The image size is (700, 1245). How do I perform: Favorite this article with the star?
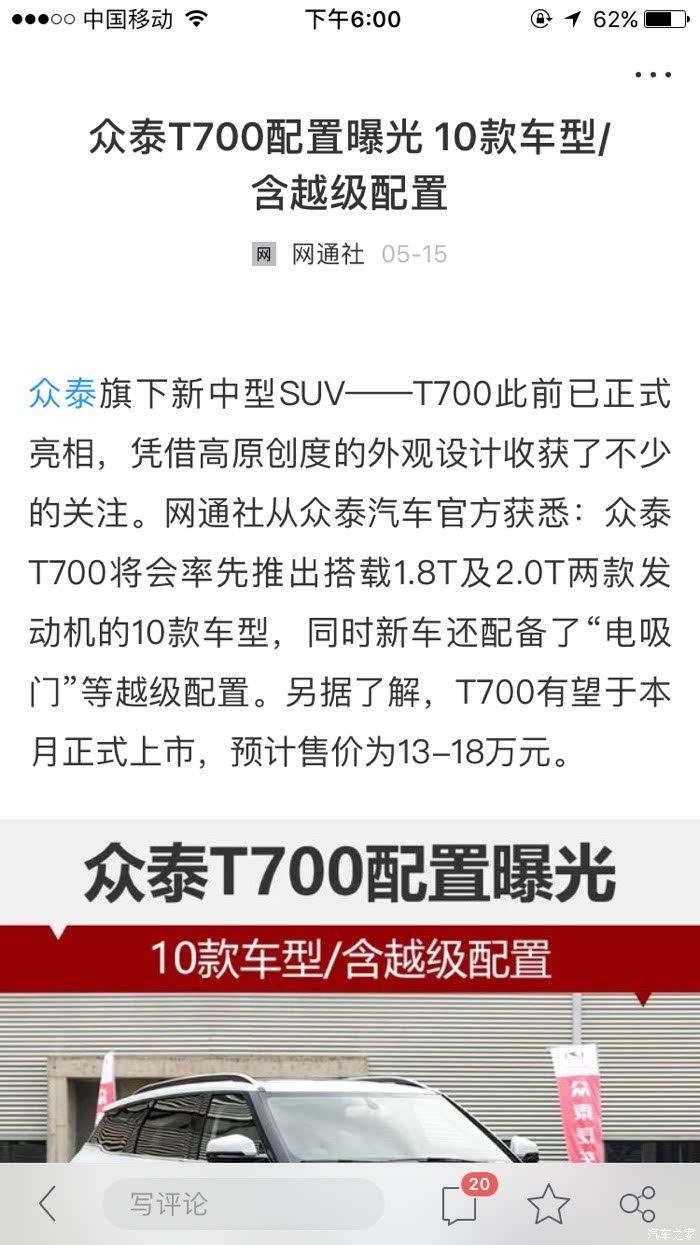tap(548, 1204)
